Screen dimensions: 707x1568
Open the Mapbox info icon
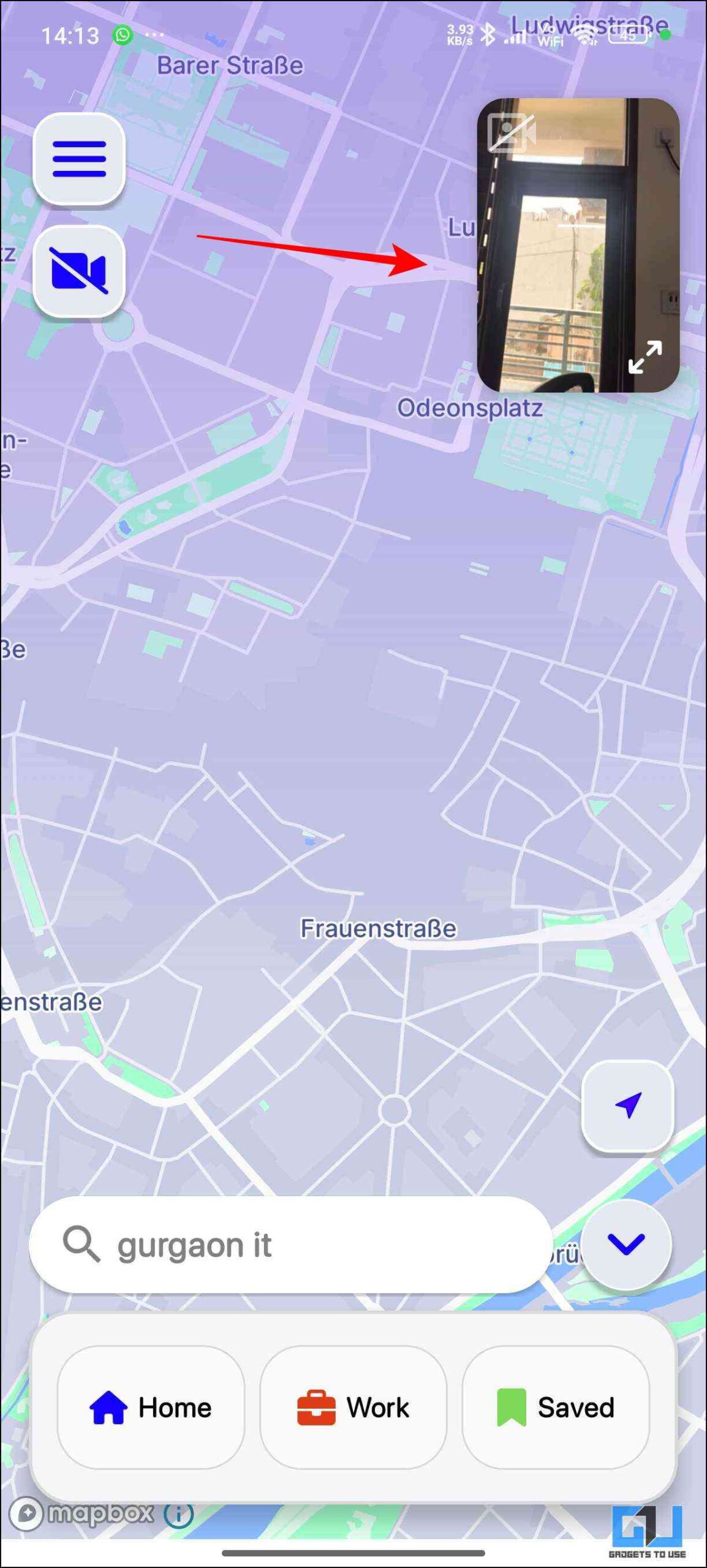point(179,1515)
